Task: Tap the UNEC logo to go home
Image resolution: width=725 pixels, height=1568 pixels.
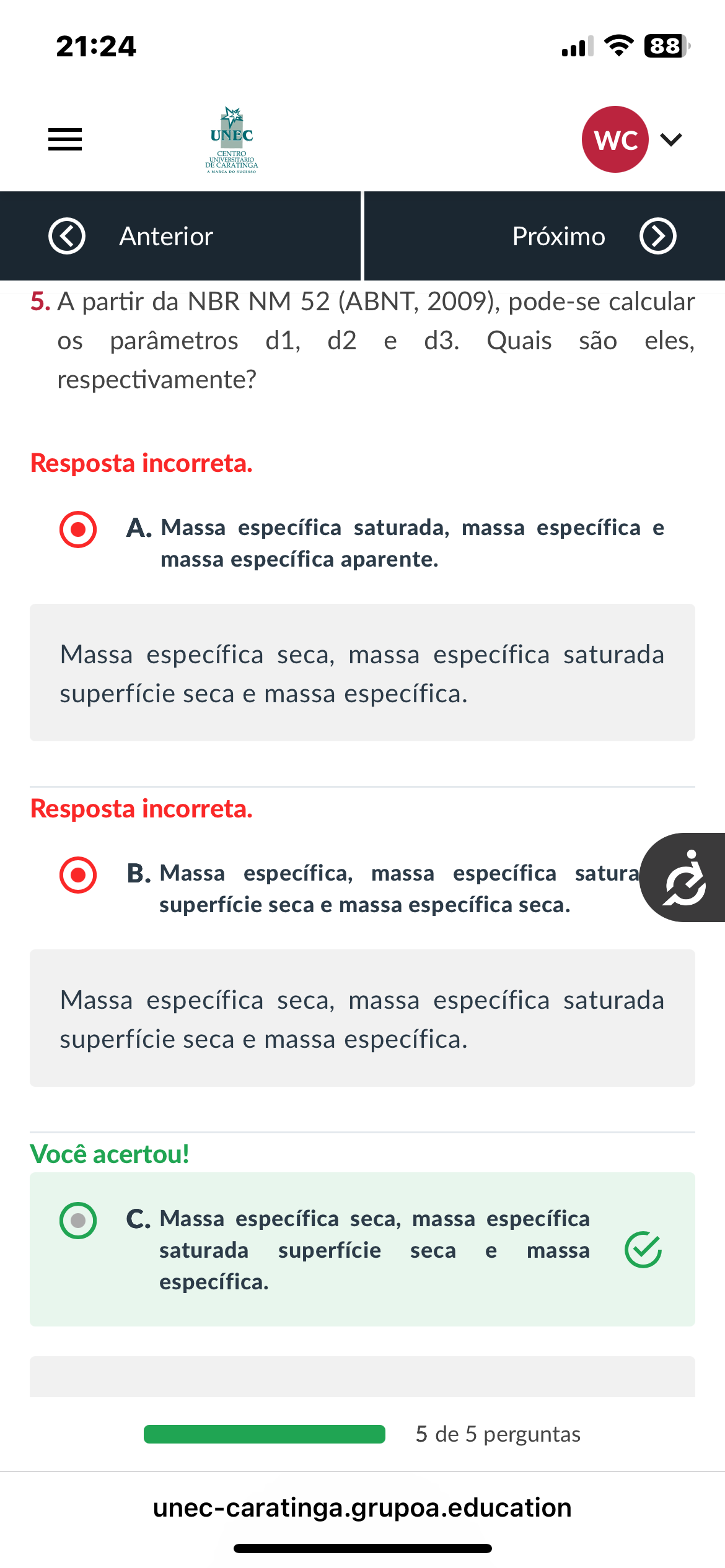Action: pos(232,139)
